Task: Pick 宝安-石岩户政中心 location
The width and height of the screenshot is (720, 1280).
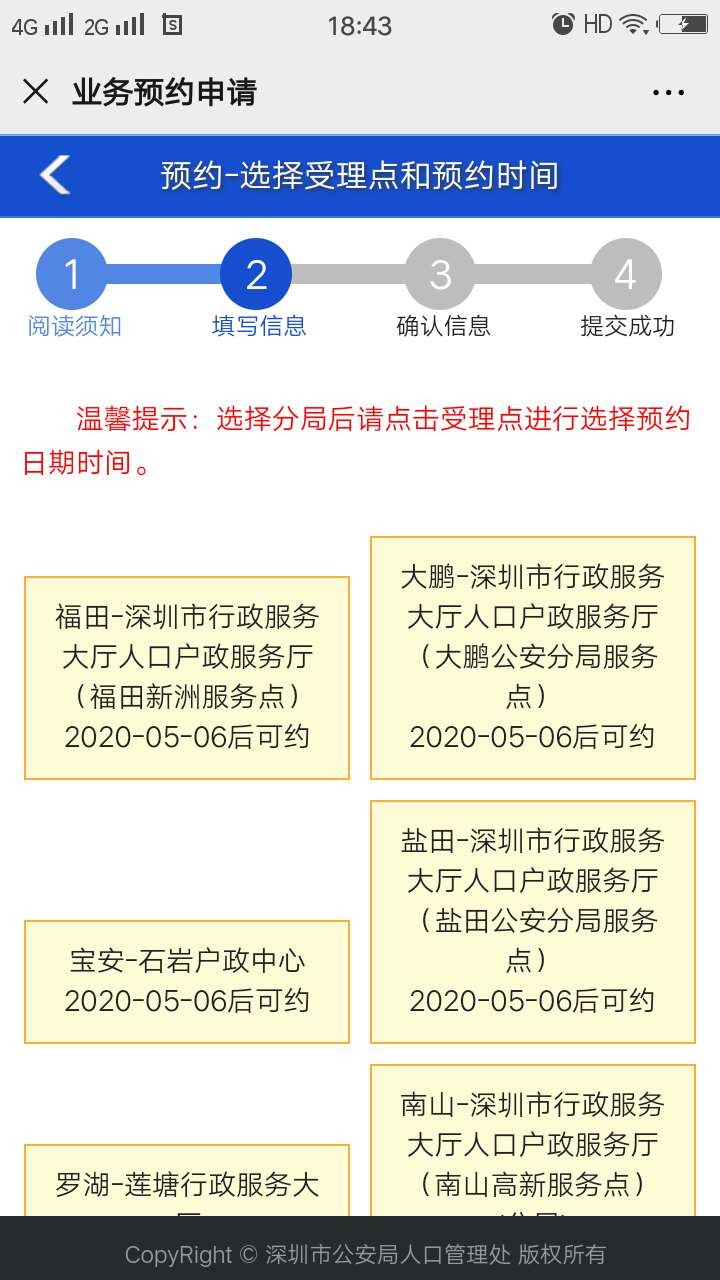Action: 187,981
